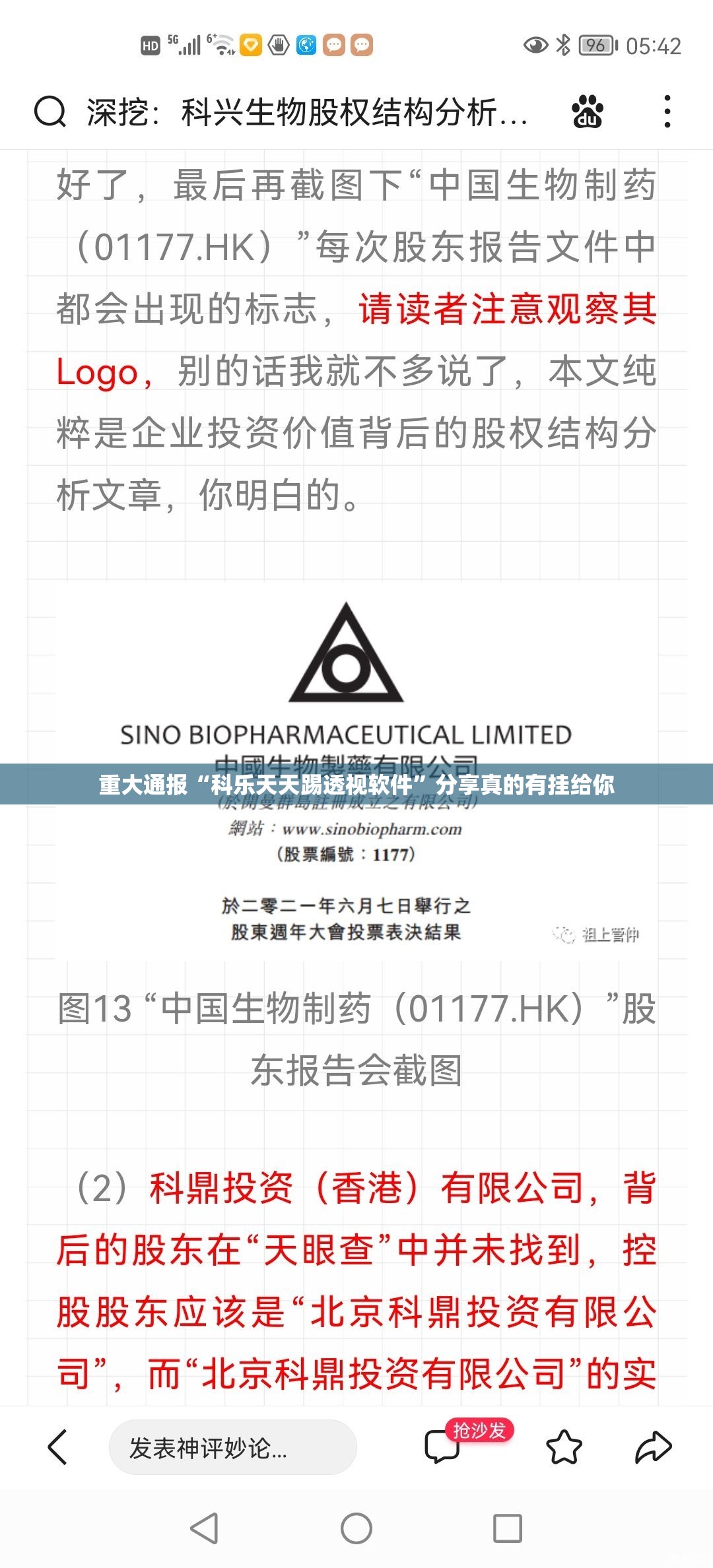Open recent apps with the square button
713x1568 pixels.
coord(508,1528)
